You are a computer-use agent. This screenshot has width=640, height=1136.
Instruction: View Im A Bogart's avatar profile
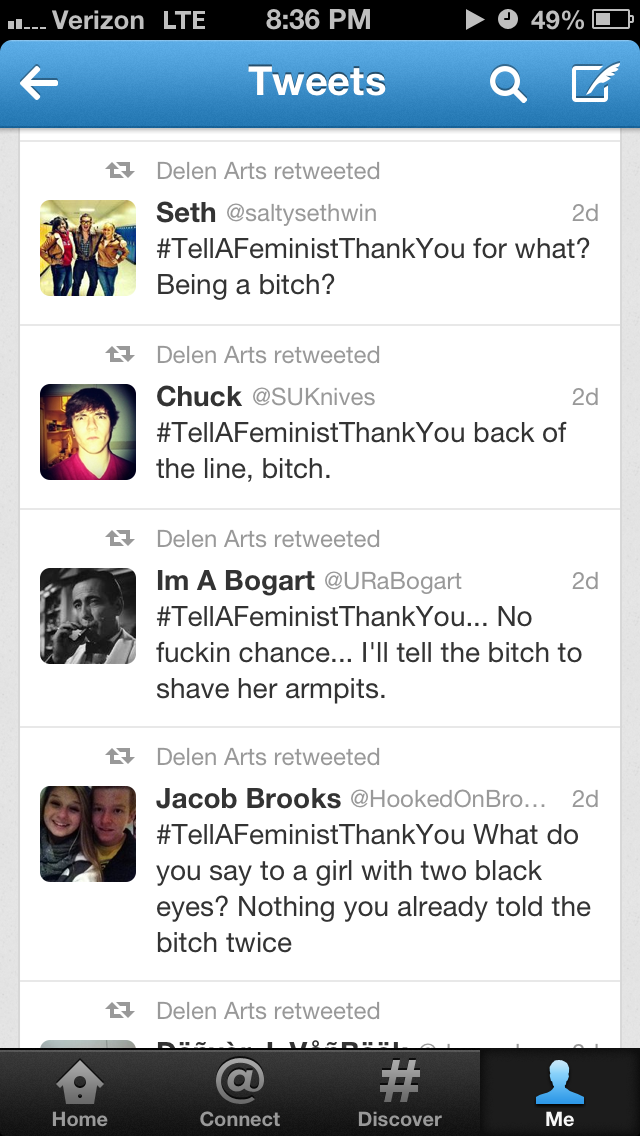pos(88,616)
